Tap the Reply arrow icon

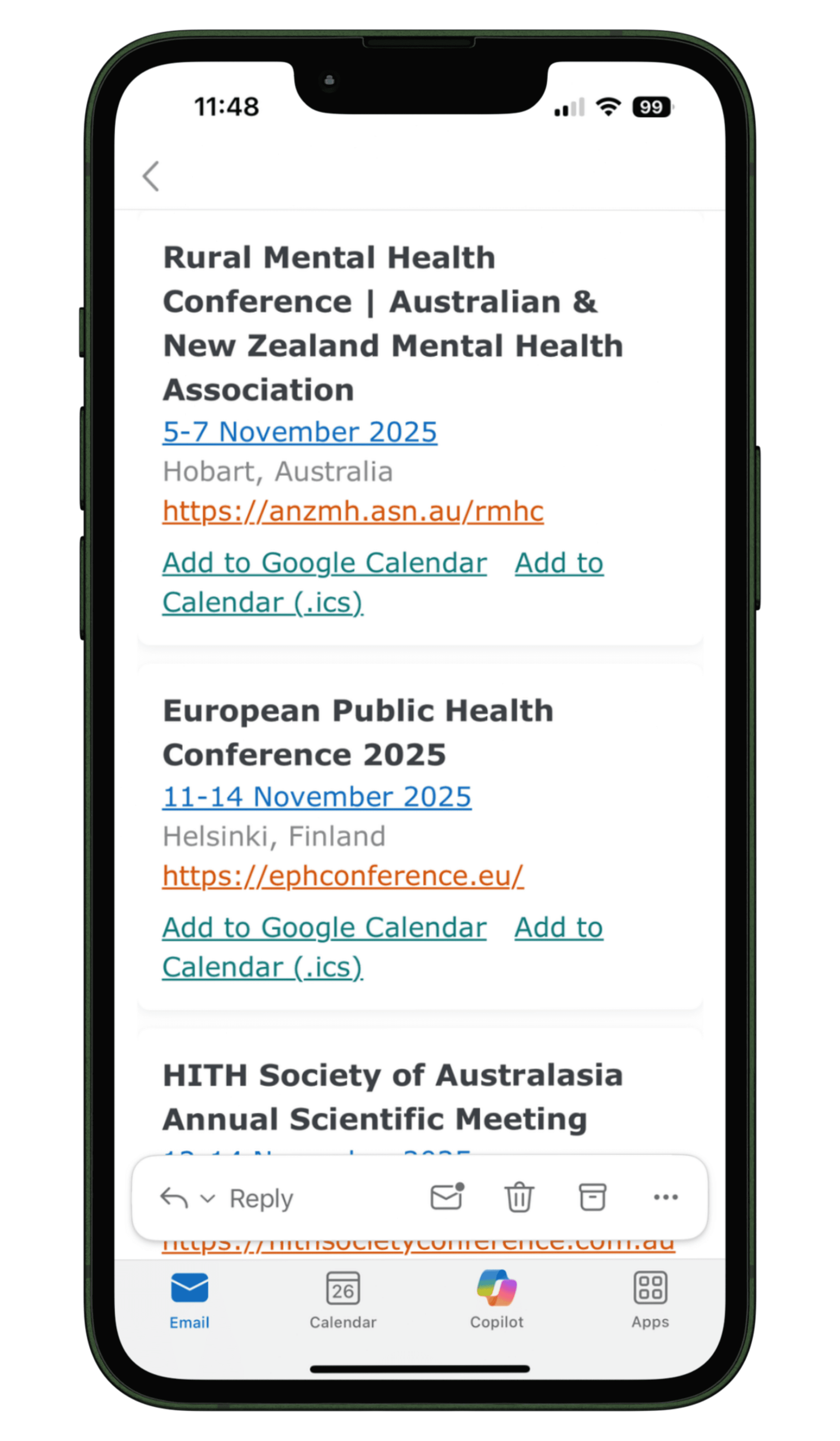coord(174,1197)
